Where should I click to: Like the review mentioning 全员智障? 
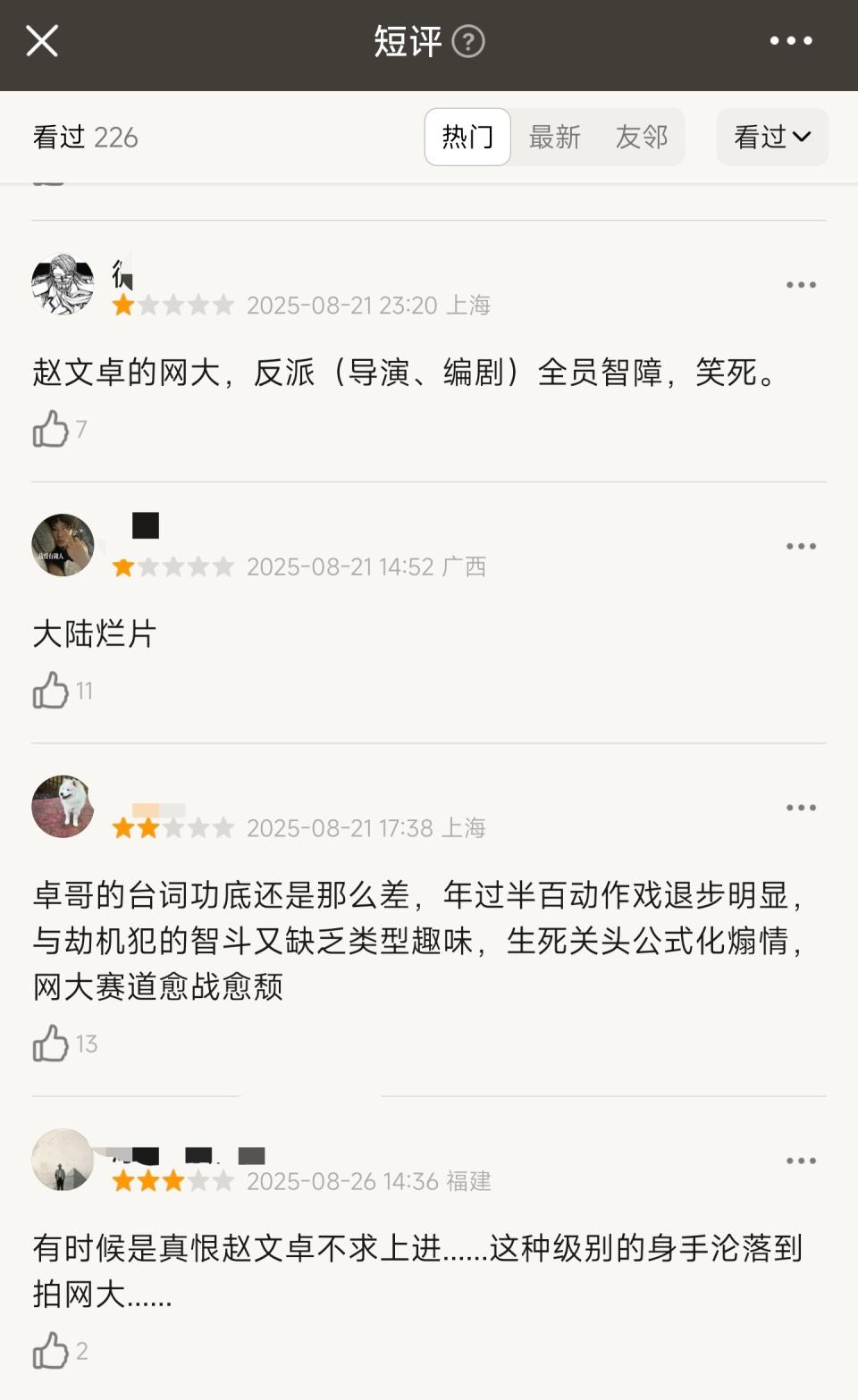click(51, 430)
